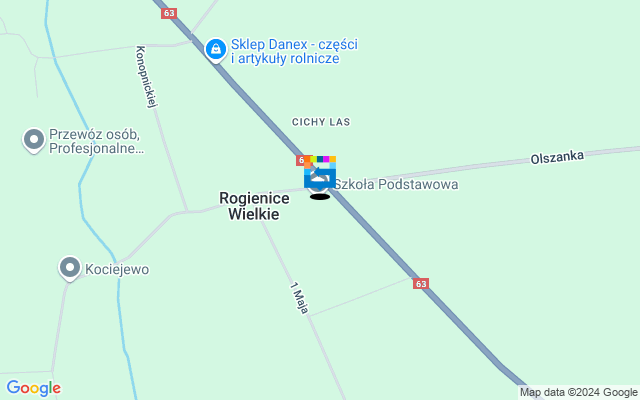Open the Sklep Danex shop marker
The height and width of the screenshot is (400, 640).
pos(215,48)
